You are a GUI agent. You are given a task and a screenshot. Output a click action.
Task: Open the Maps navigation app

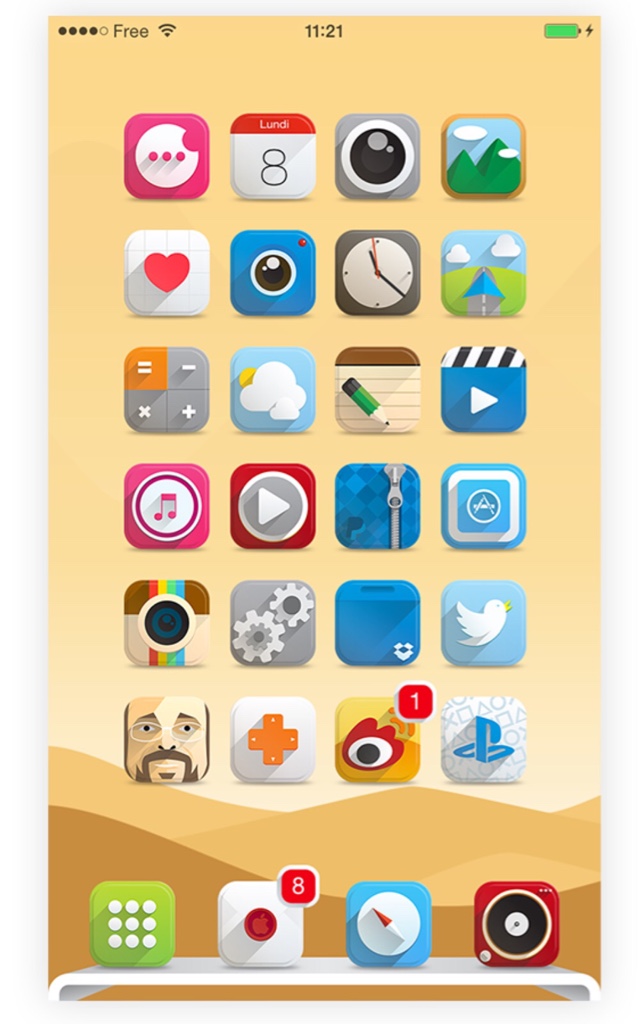pos(483,272)
